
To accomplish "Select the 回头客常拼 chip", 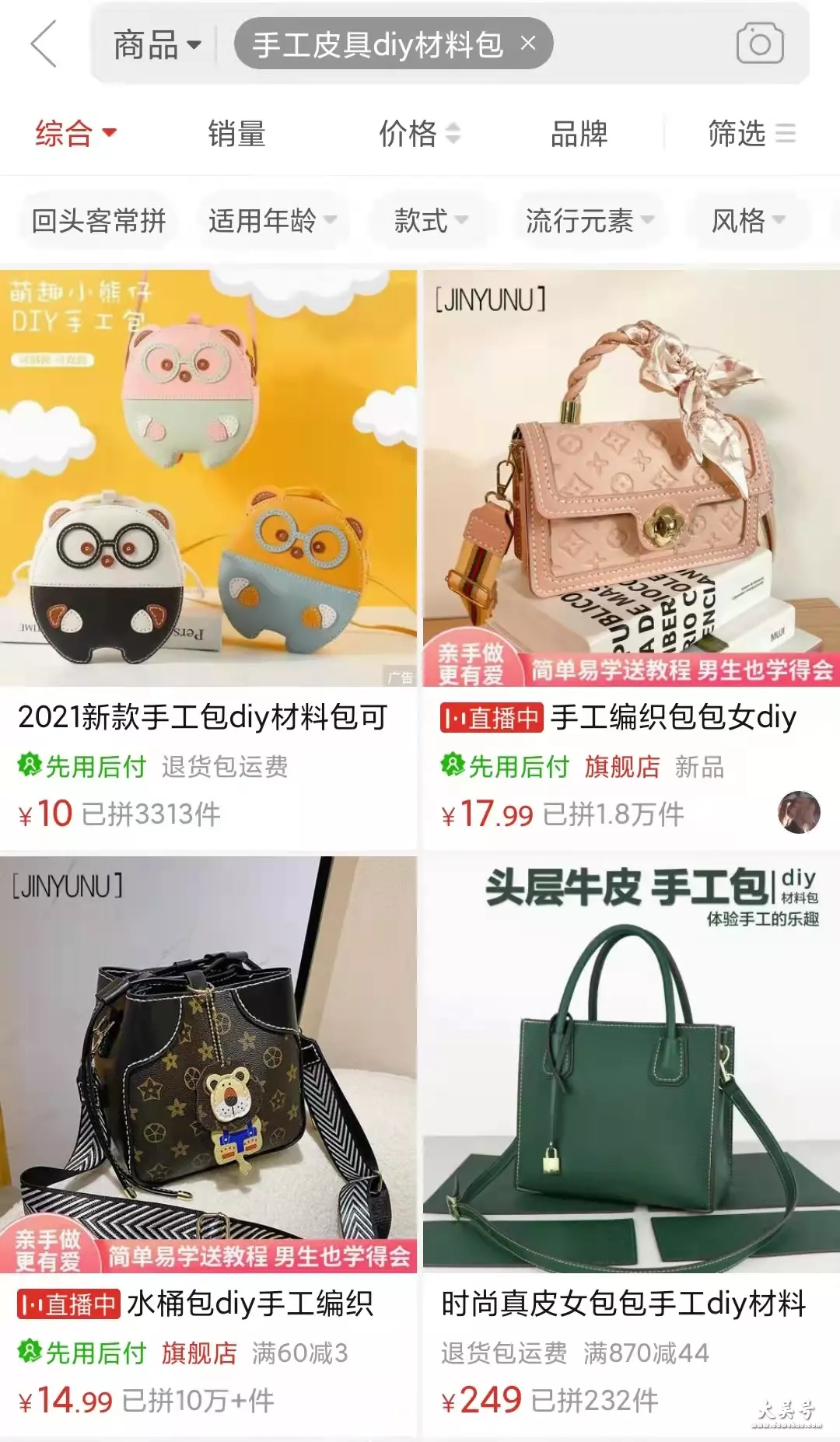I will [x=98, y=221].
